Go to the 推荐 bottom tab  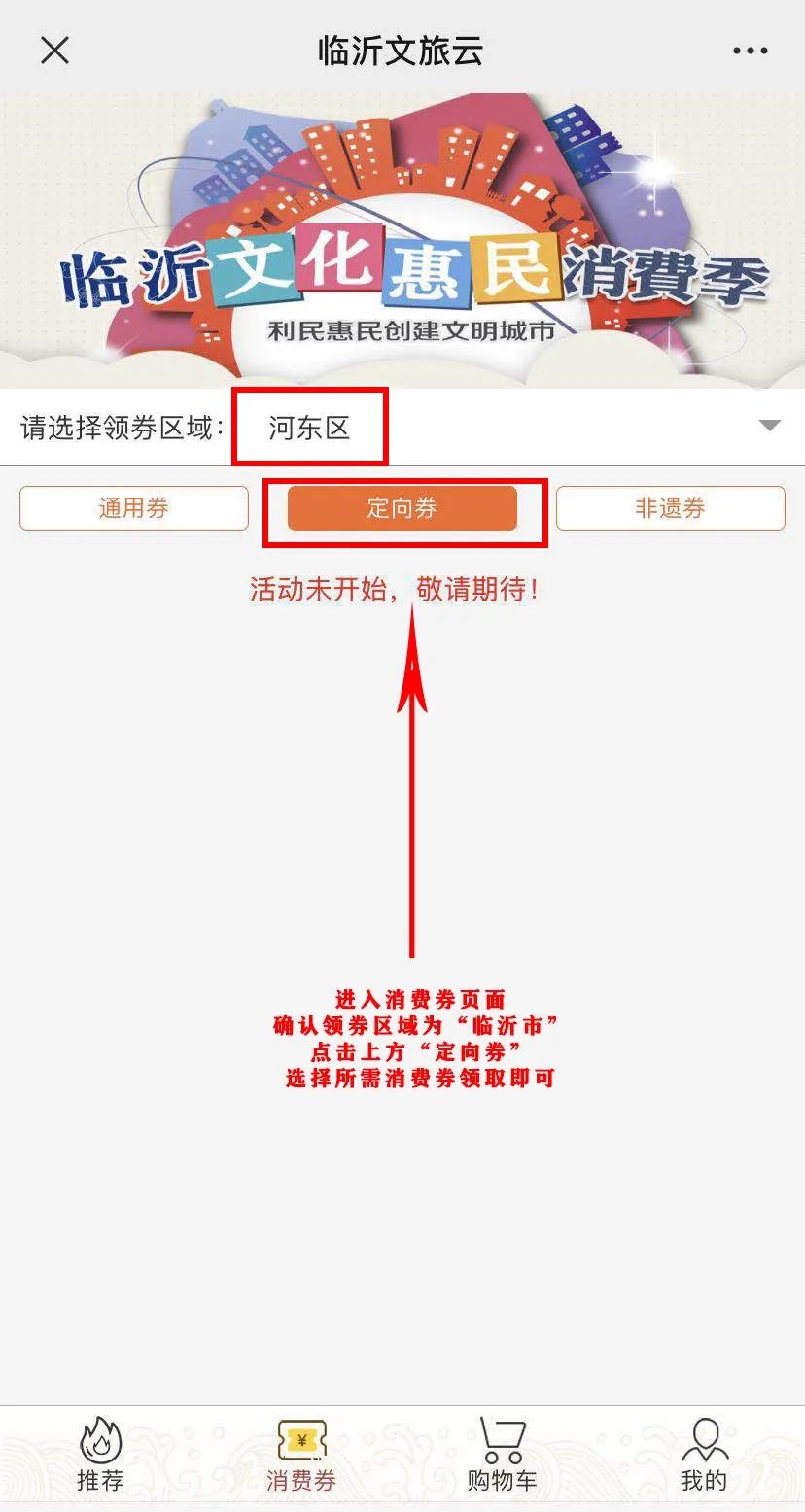(100, 1455)
